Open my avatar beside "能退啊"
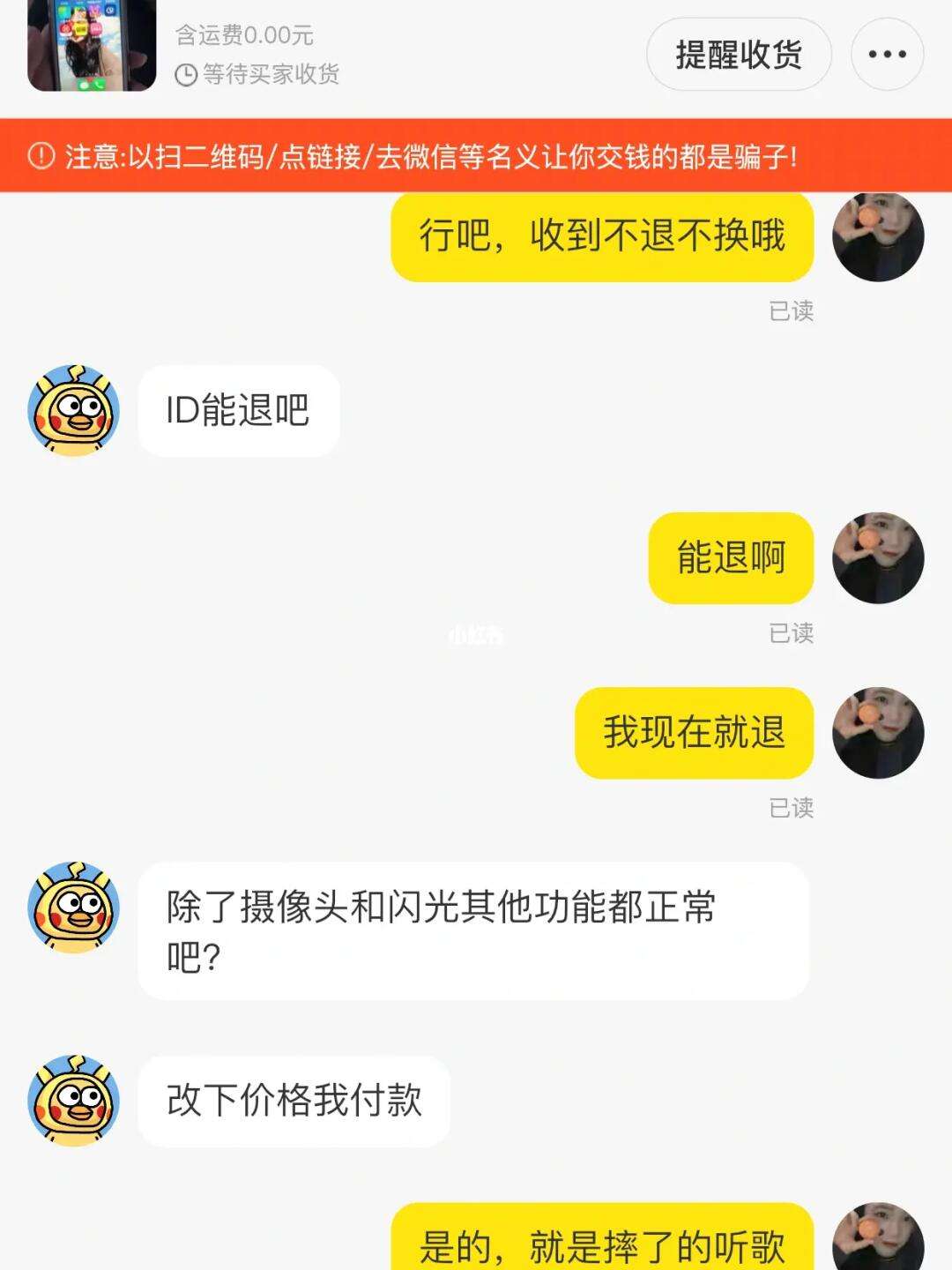 tap(878, 558)
